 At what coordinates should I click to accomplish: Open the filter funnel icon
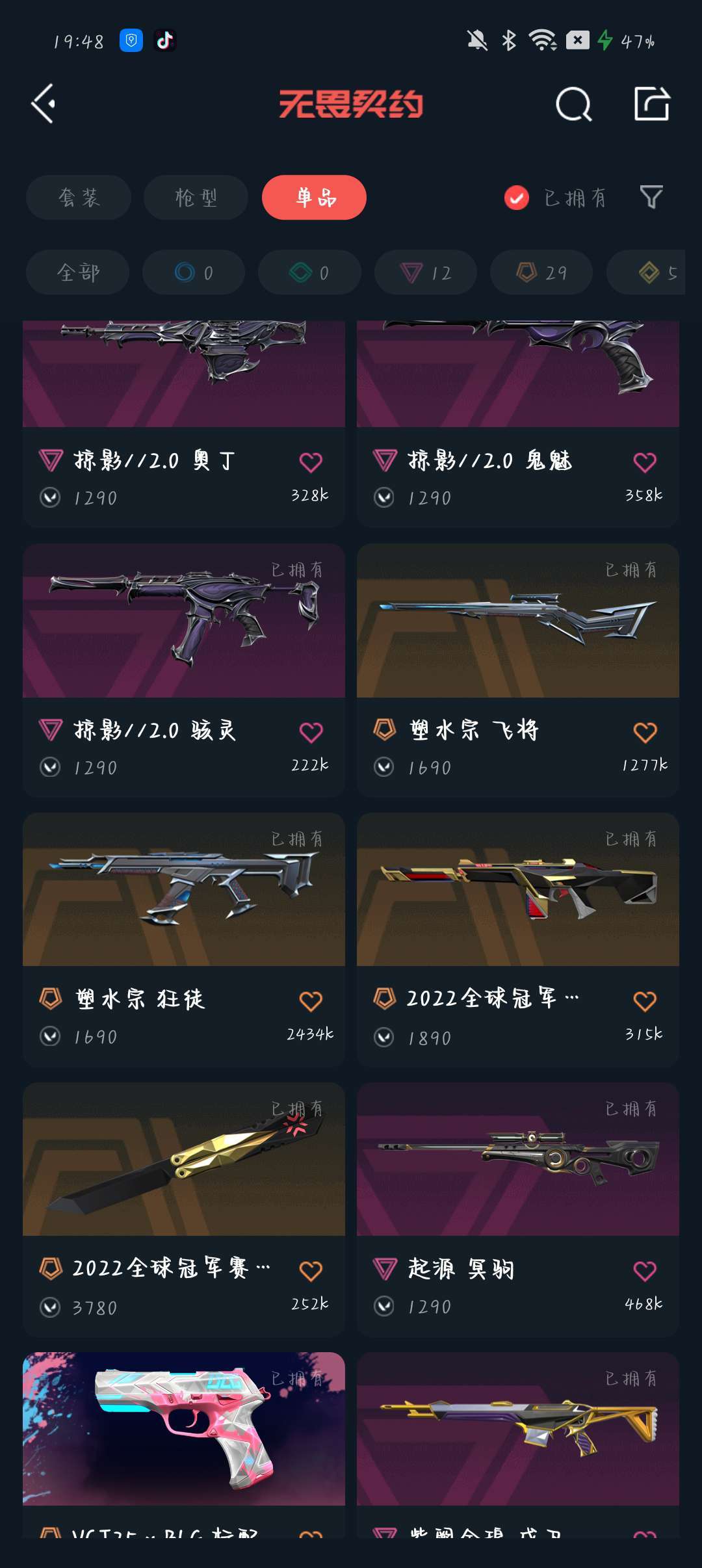coord(651,197)
